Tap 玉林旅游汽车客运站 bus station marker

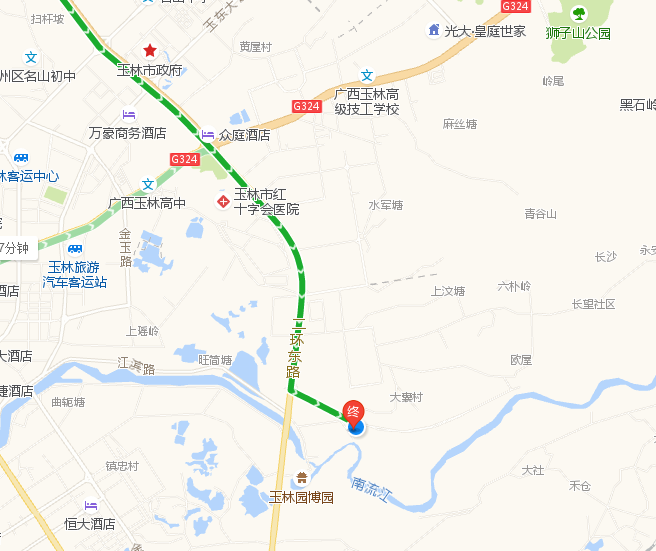tap(75, 249)
